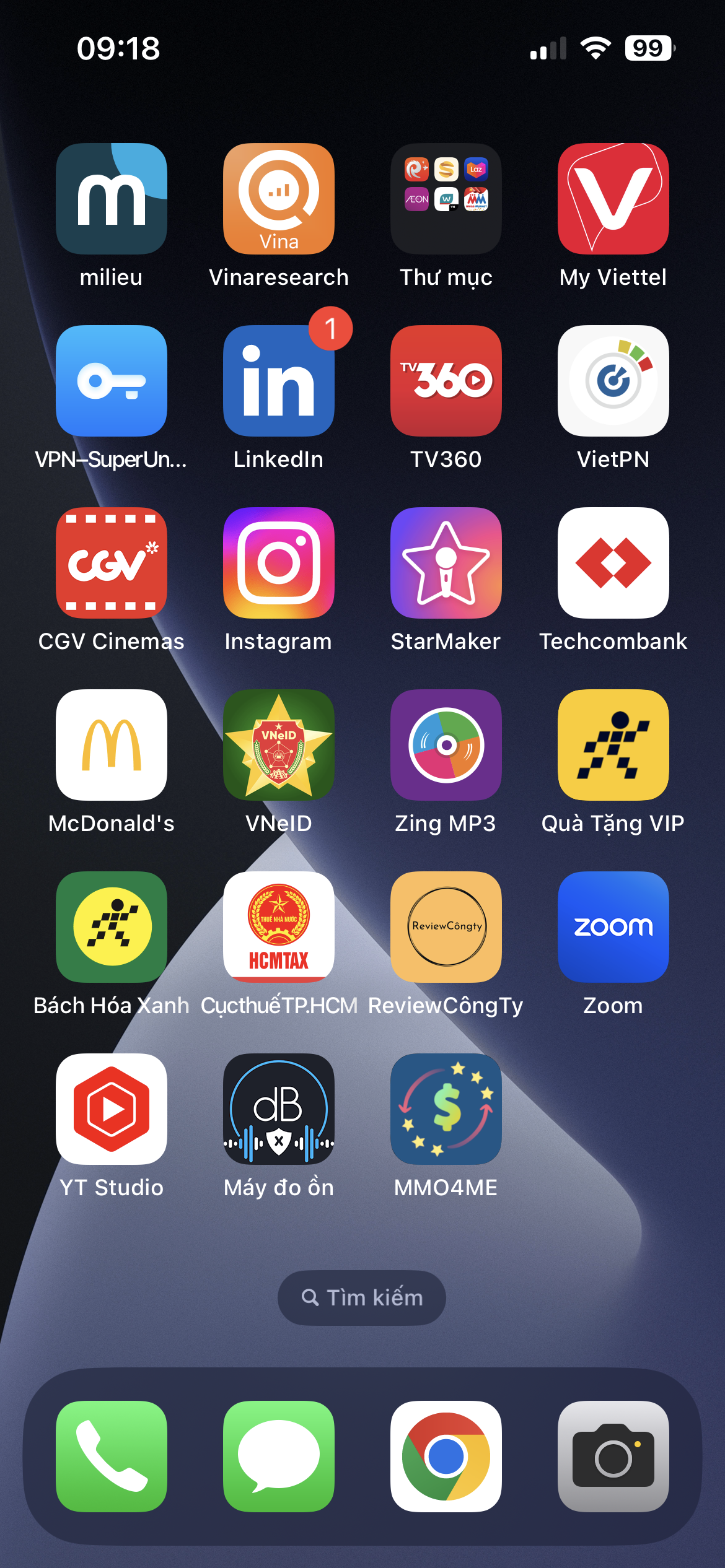Open the Camera from the dock

coord(613,1456)
